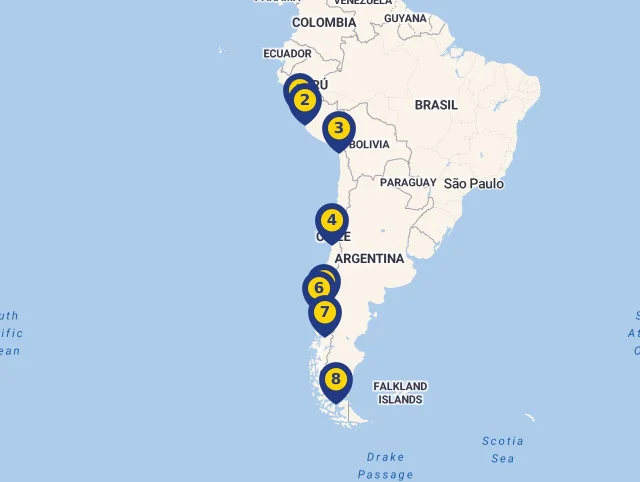Tap marker 8 near the Falkland Islands
The image size is (640, 482).
[335, 379]
